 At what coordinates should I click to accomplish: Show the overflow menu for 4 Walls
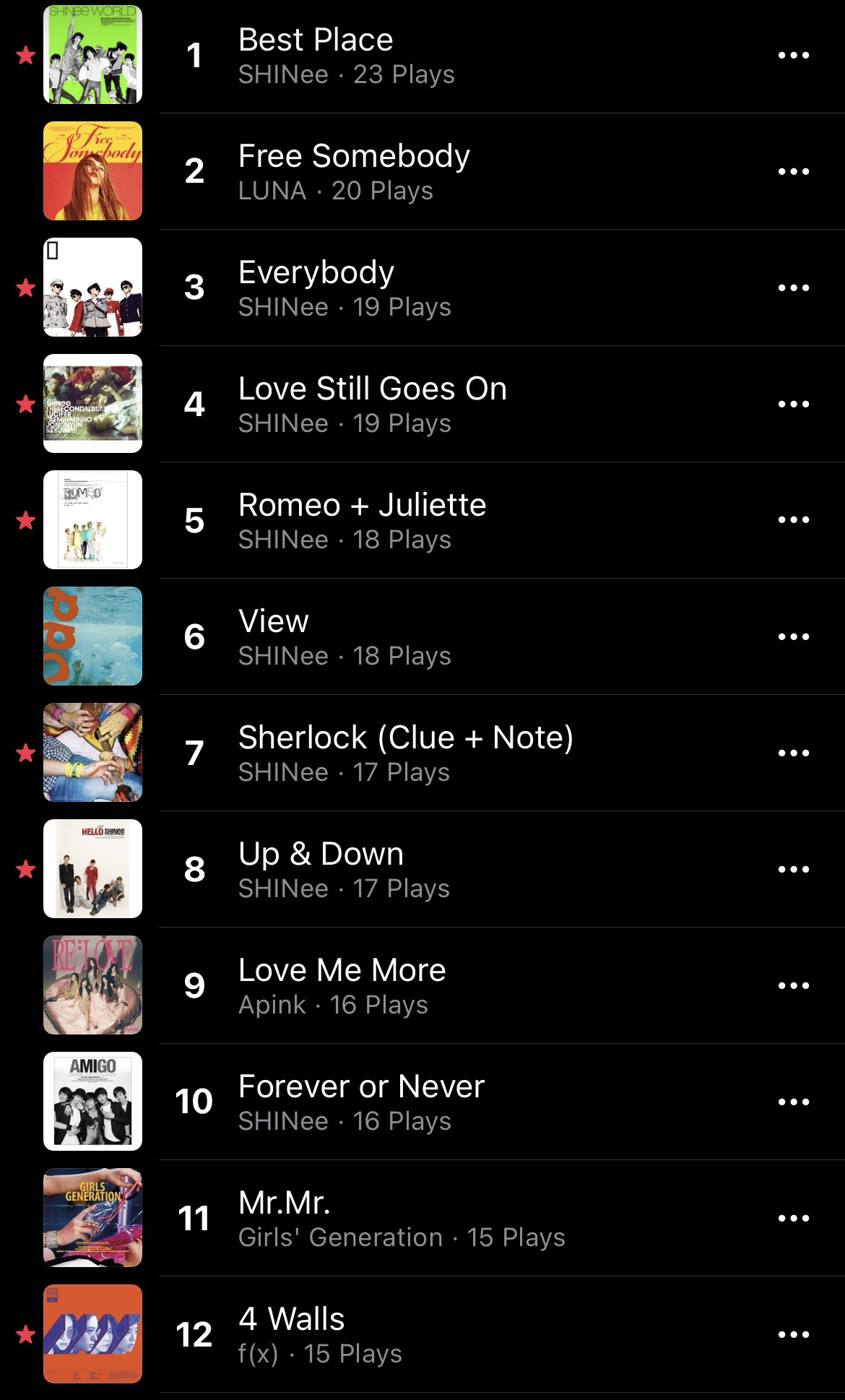(793, 1335)
